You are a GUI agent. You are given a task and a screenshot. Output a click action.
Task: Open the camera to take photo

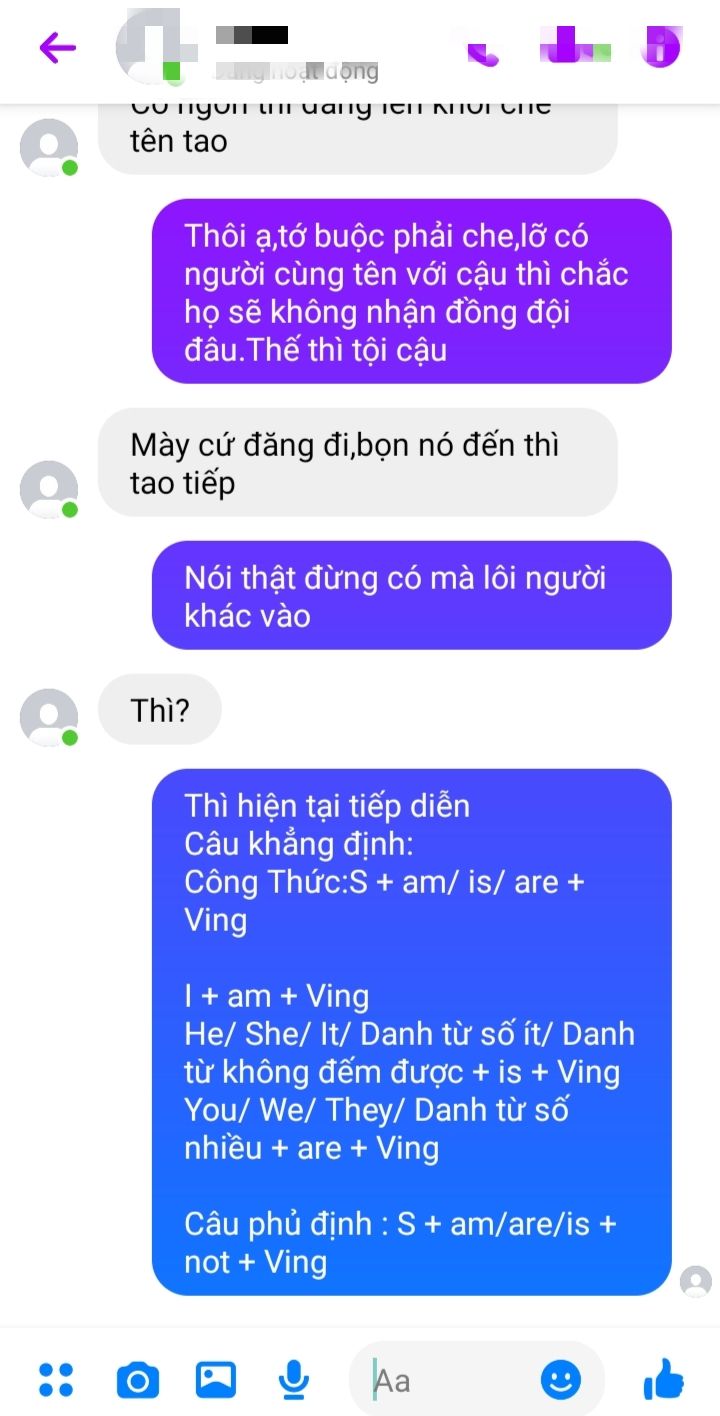tap(137, 1381)
